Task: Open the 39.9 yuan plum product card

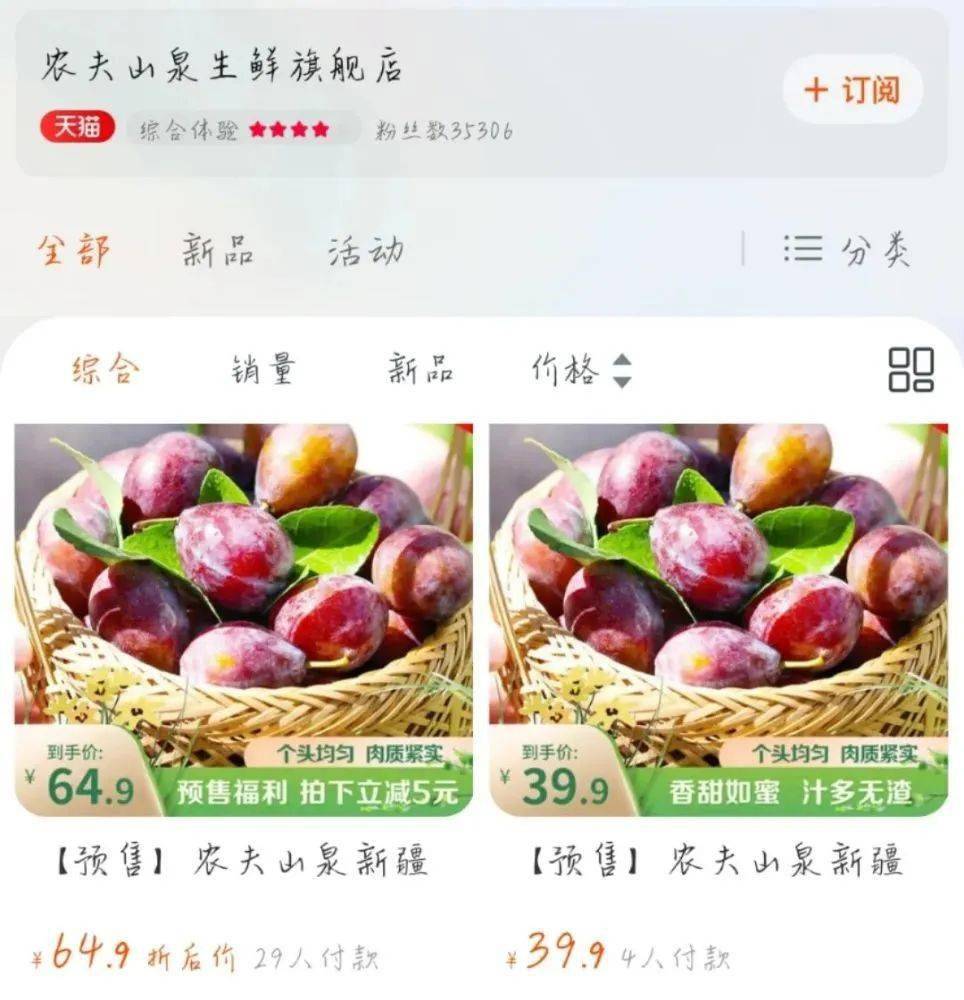Action: point(718,620)
